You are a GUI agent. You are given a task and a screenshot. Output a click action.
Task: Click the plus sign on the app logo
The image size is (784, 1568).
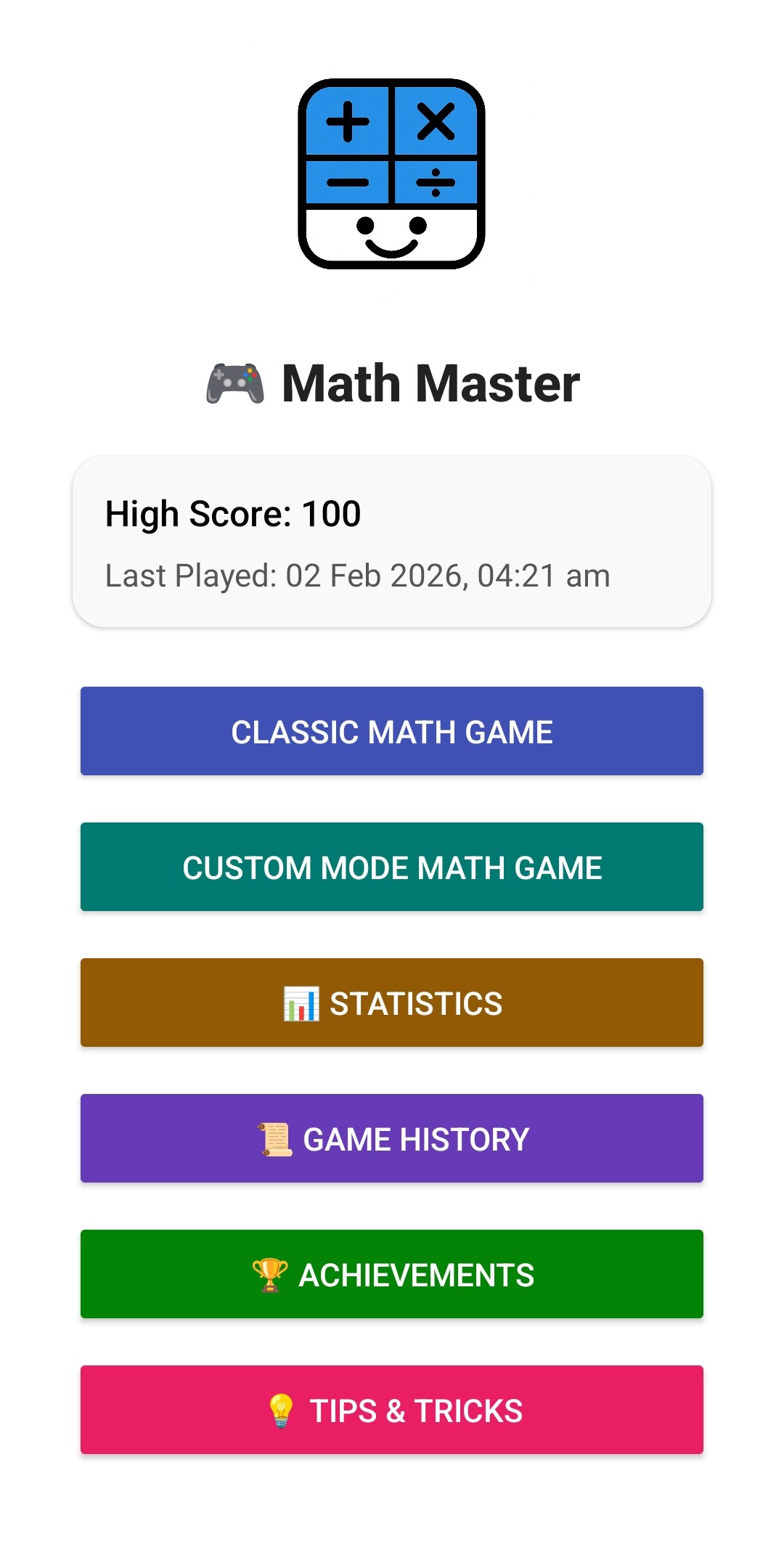[348, 123]
